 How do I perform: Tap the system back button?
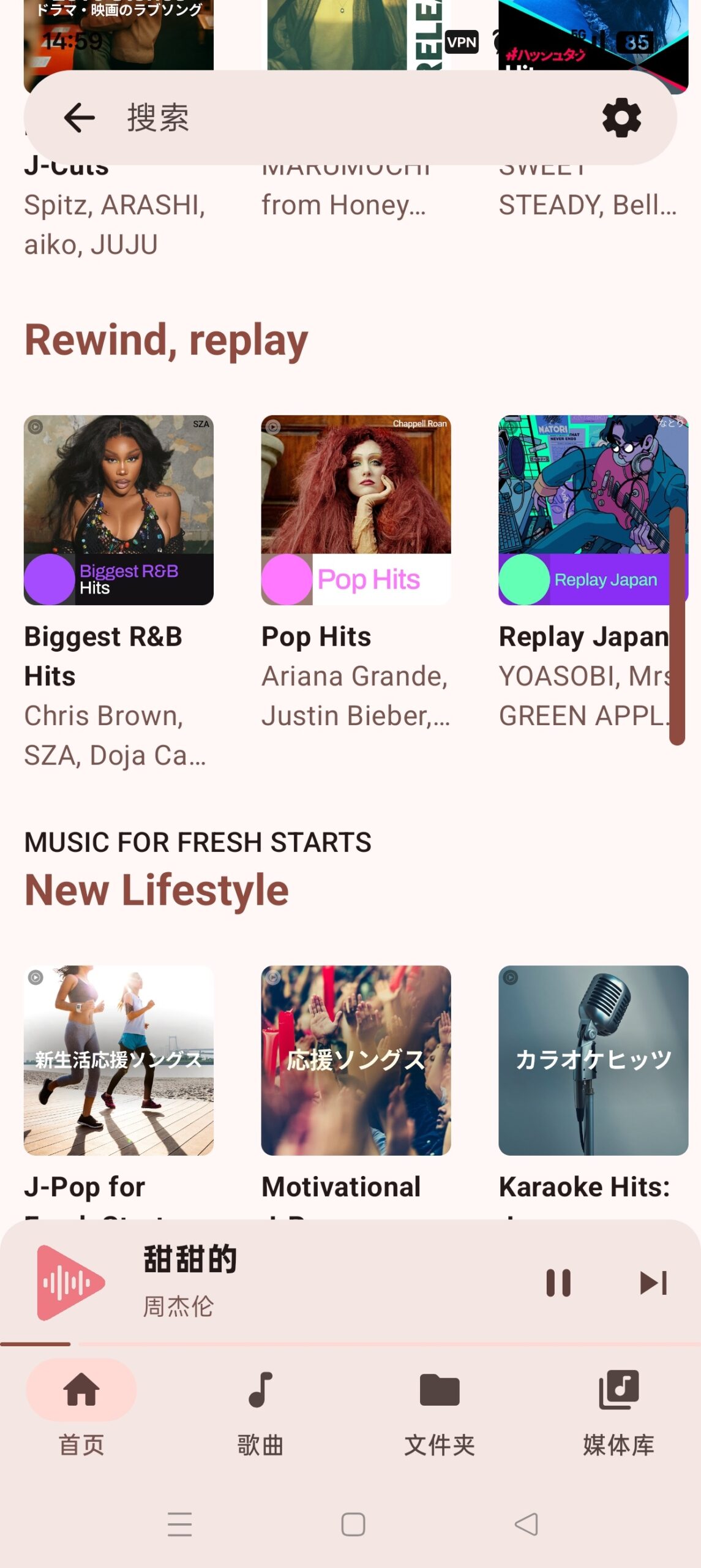(x=526, y=1523)
